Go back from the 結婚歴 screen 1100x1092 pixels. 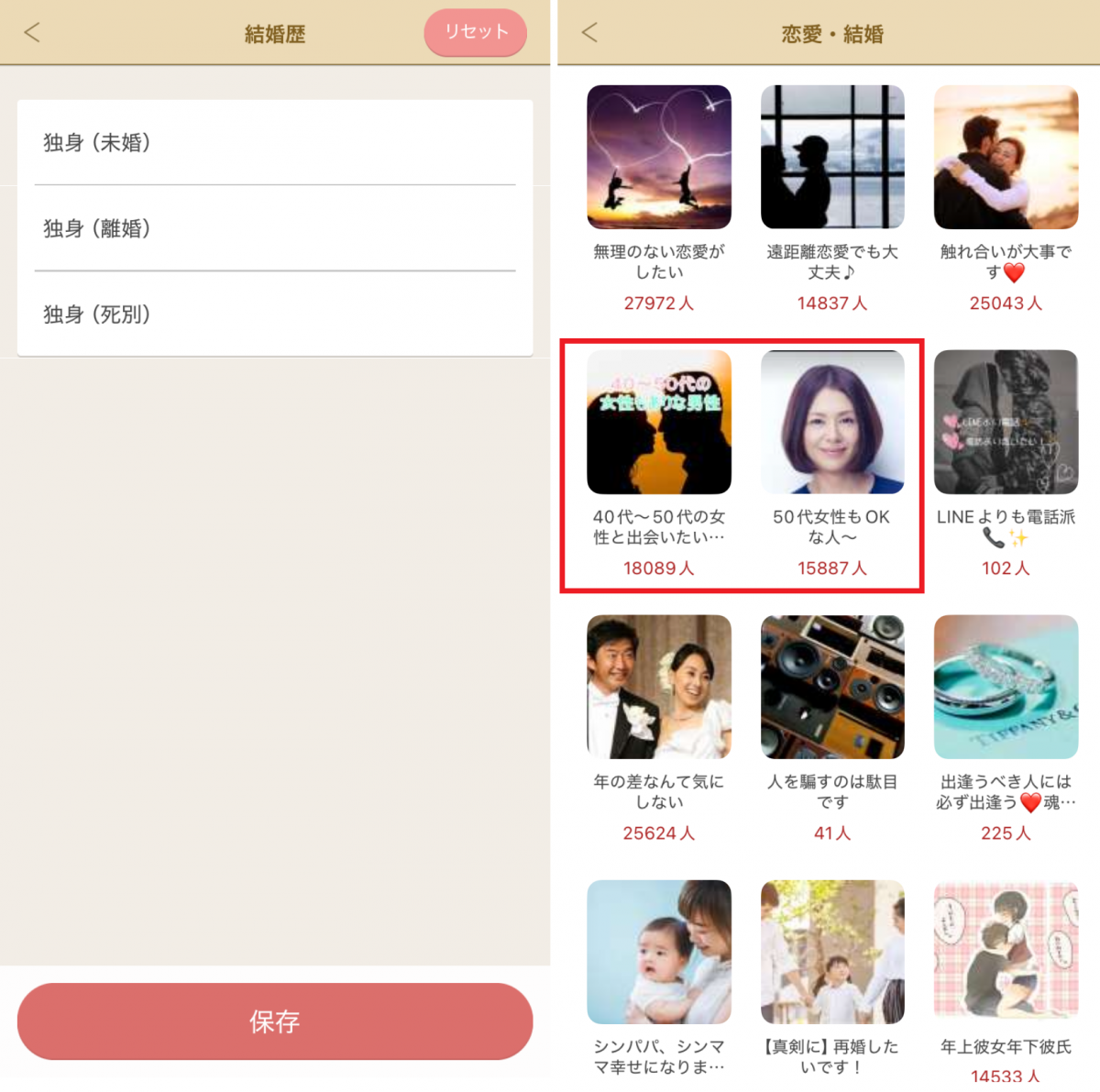click(x=32, y=33)
